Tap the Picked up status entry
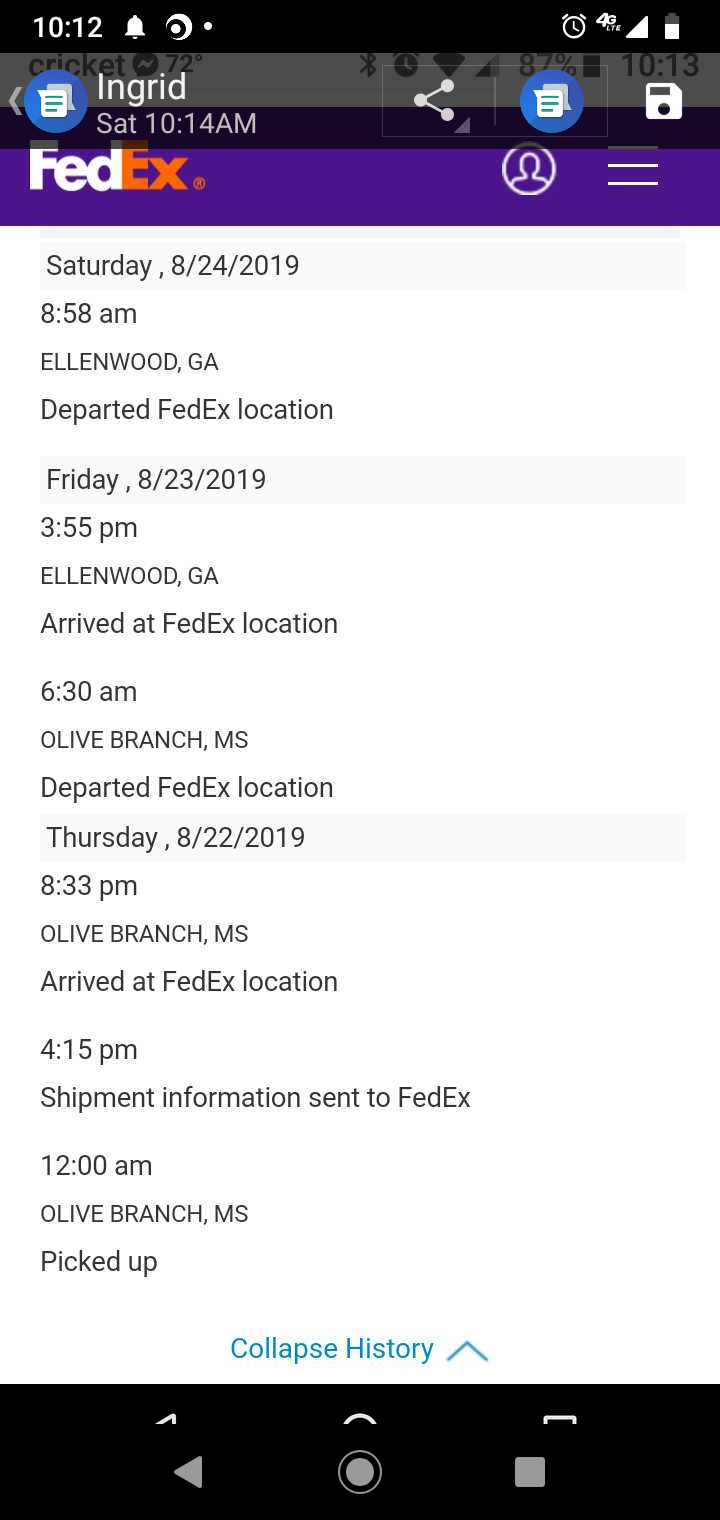This screenshot has height=1520, width=720. pyautogui.click(x=98, y=1261)
